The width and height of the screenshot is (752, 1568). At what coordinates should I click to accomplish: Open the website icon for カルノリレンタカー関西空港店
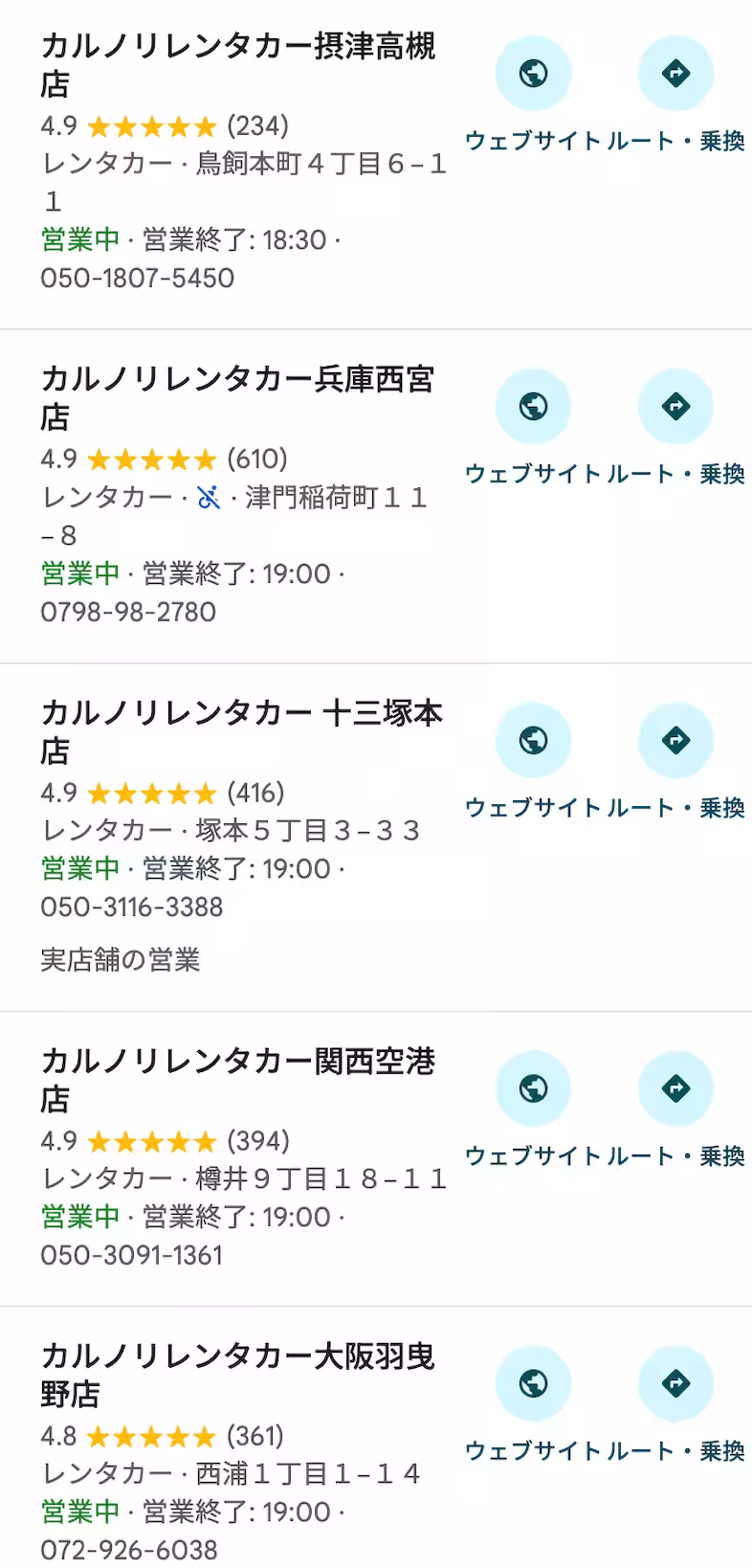click(534, 1088)
